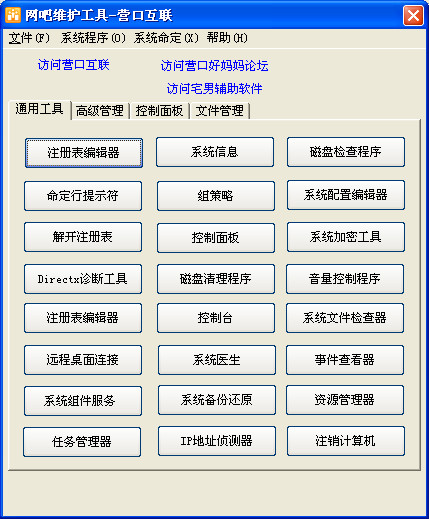Viewport: 429px width, 519px height.
Task: Open the 文件(F) menu
Action: (x=29, y=38)
